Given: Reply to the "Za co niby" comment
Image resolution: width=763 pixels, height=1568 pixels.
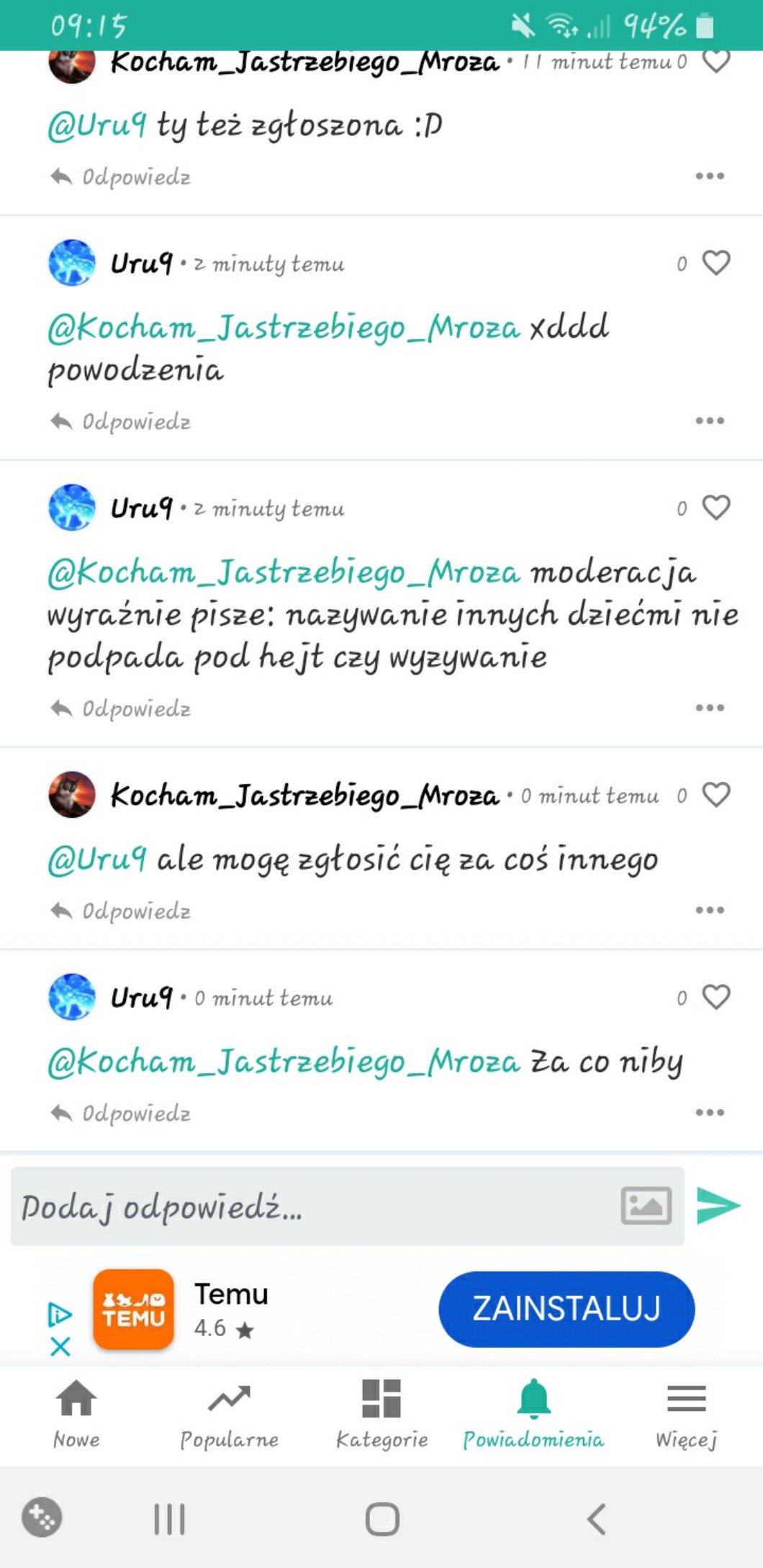Looking at the screenshot, I should [121, 1114].
